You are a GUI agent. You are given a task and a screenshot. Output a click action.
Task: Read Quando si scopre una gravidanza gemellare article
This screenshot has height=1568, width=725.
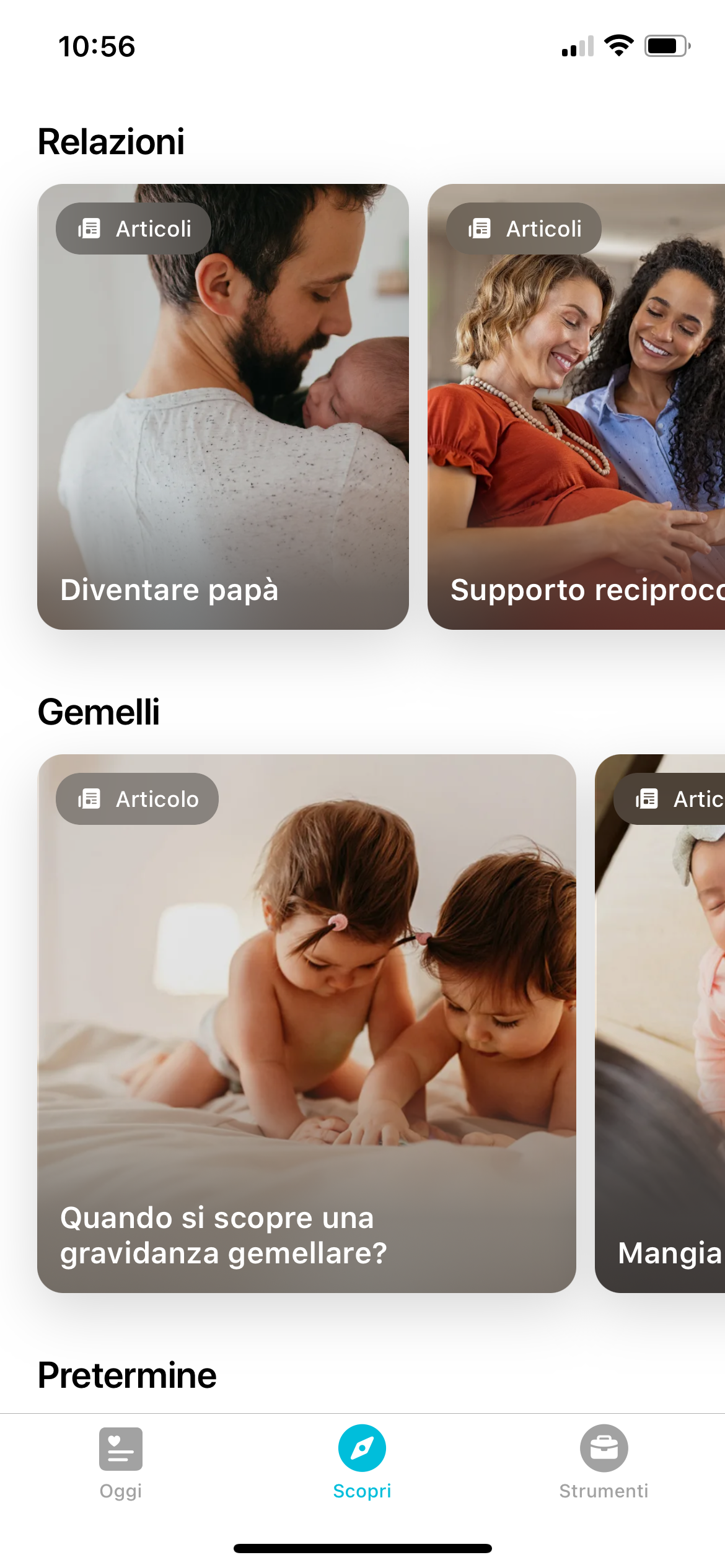point(307,1023)
